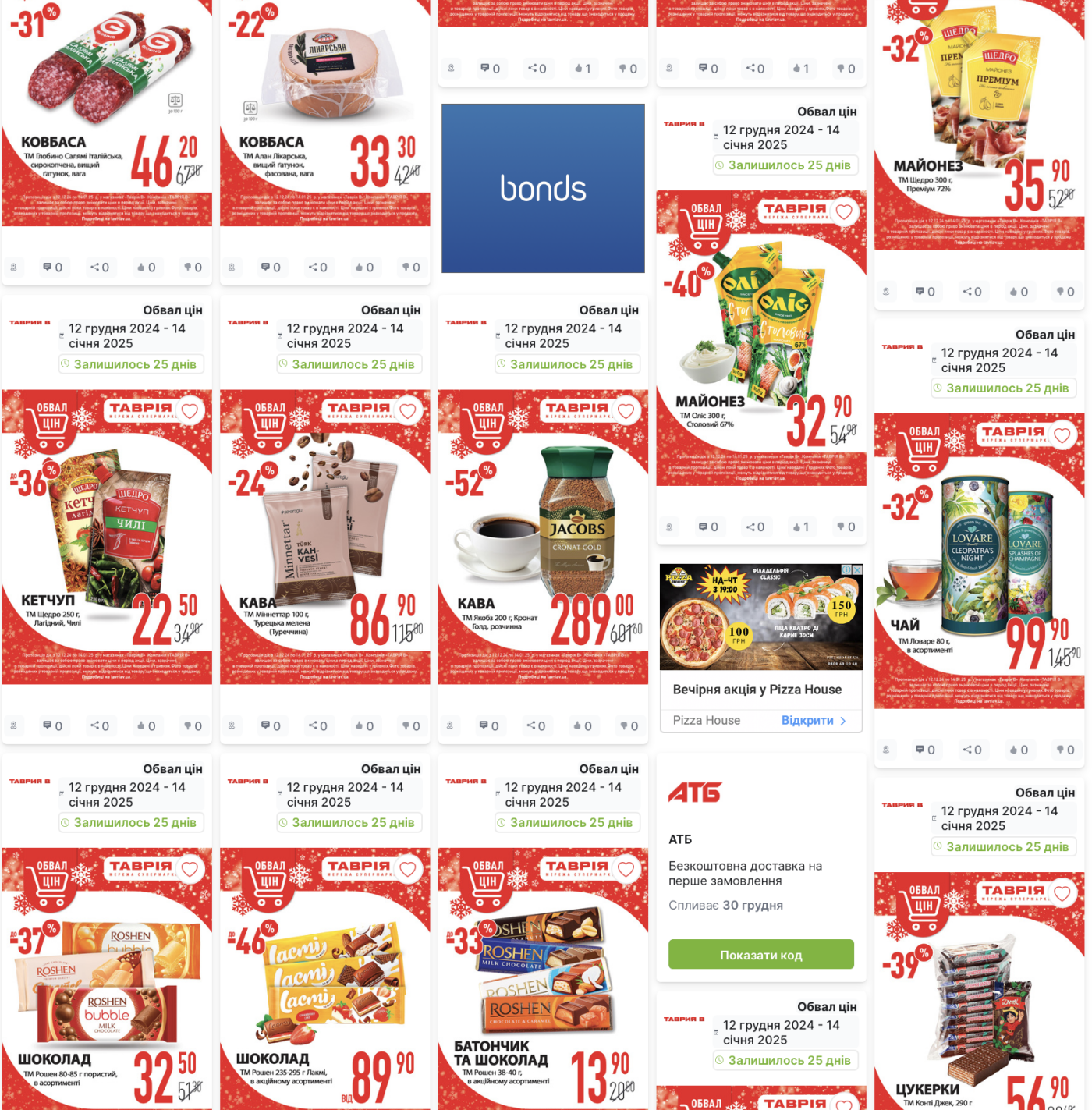Image resolution: width=1092 pixels, height=1110 pixels.
Task: Tap Показати код for the АТБ promo
Action: (760, 955)
